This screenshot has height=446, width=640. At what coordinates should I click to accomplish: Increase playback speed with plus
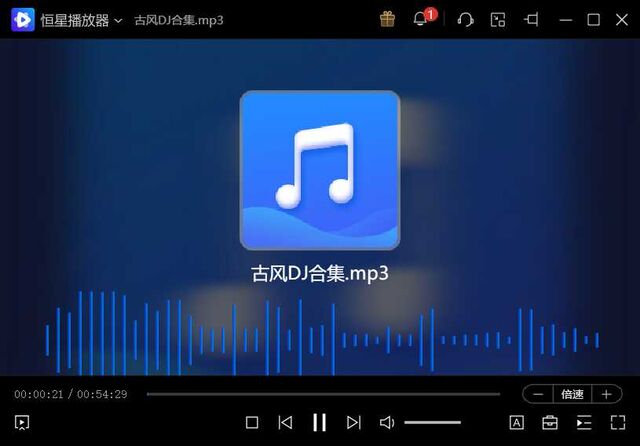pos(606,394)
